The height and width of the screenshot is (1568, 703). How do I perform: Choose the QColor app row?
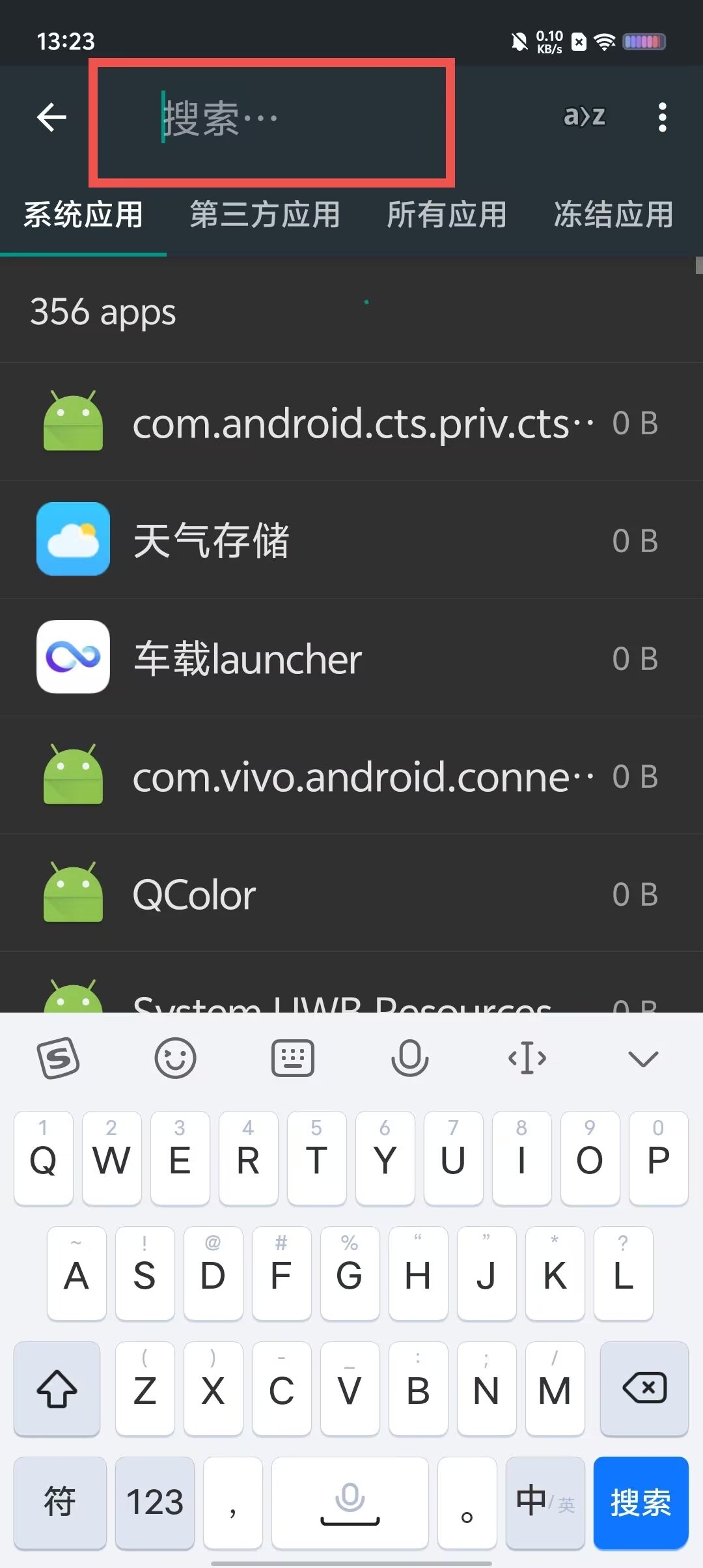tap(351, 894)
